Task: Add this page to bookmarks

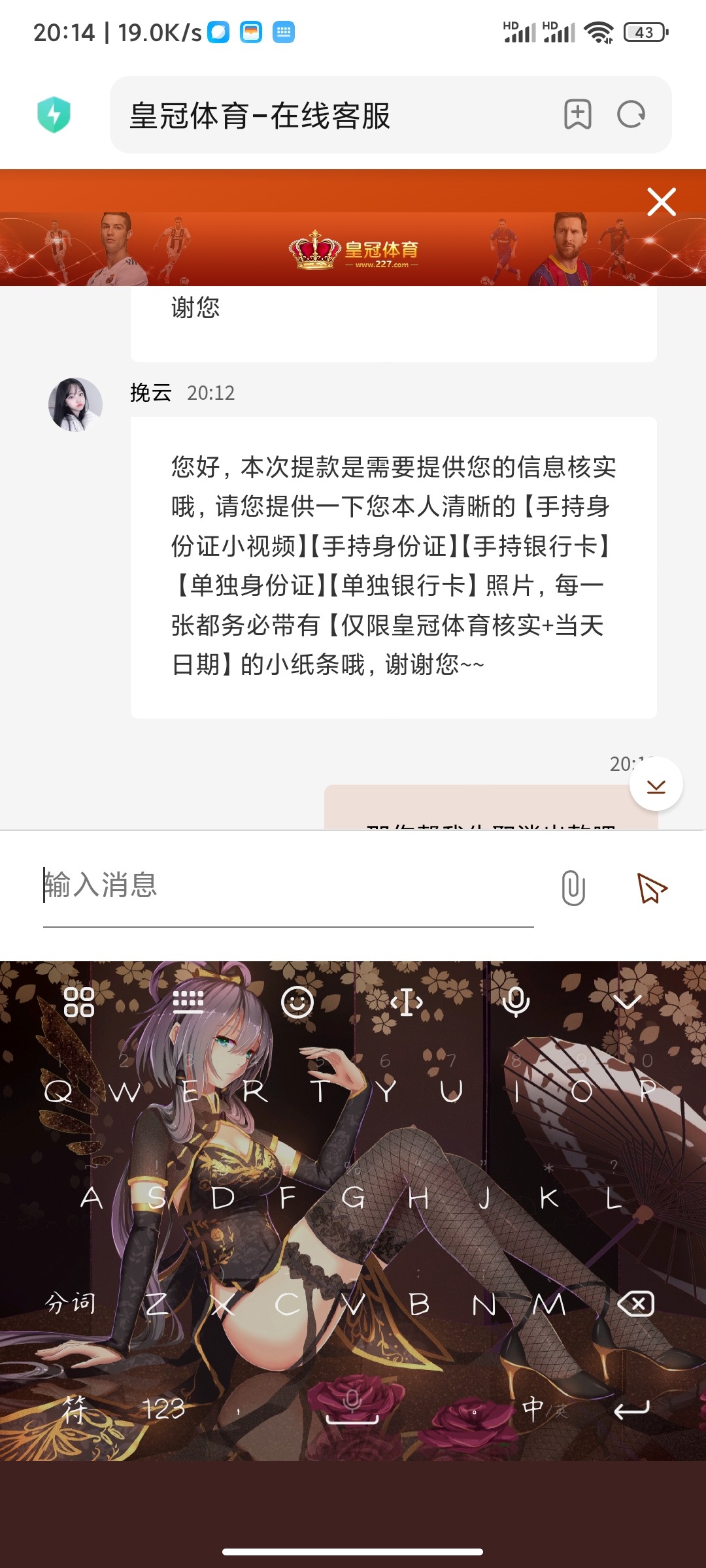Action: tap(577, 115)
